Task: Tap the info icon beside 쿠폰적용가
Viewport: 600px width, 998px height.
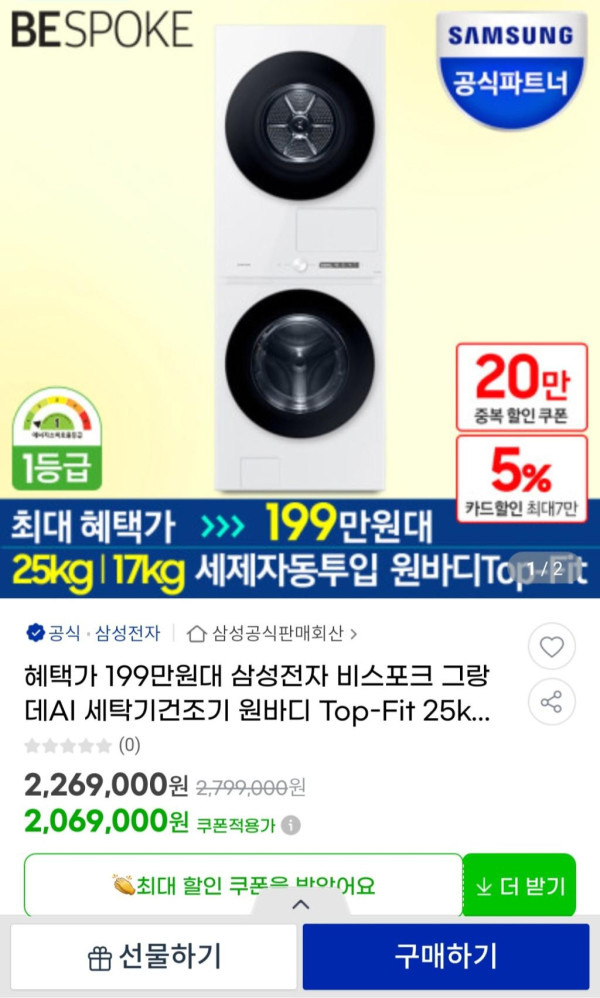Action: pos(291,826)
